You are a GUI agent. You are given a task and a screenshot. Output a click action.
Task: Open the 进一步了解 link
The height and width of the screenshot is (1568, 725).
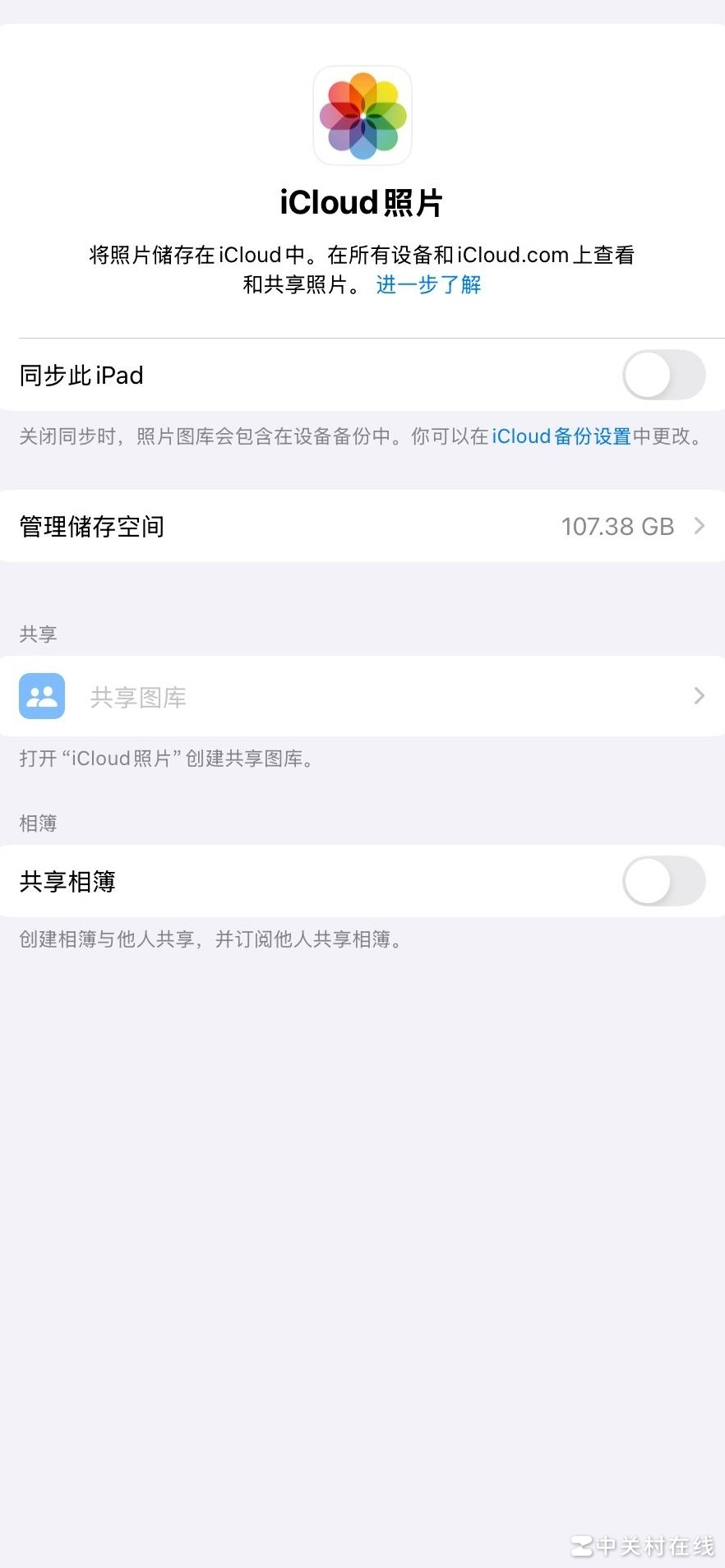[428, 284]
